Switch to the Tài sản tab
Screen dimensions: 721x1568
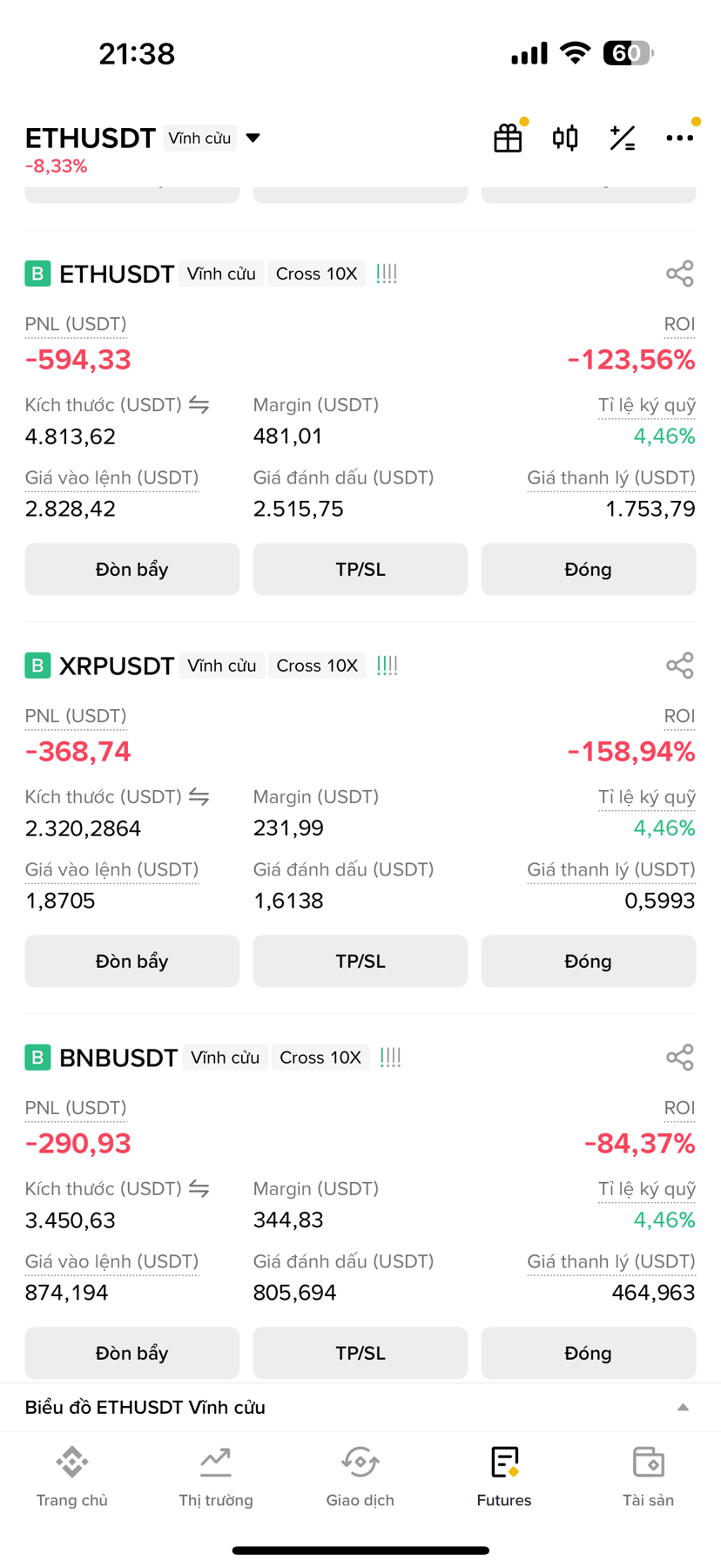(x=649, y=1477)
